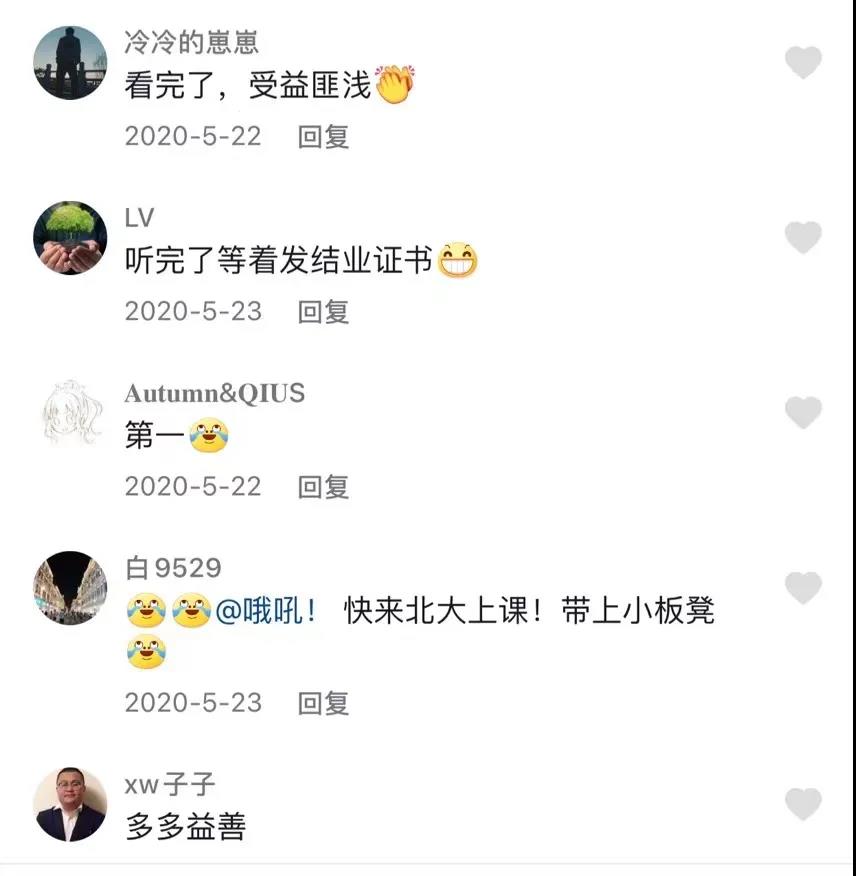The height and width of the screenshot is (876, 856).
Task: Tap 回复 under LV's comment
Action: [323, 311]
